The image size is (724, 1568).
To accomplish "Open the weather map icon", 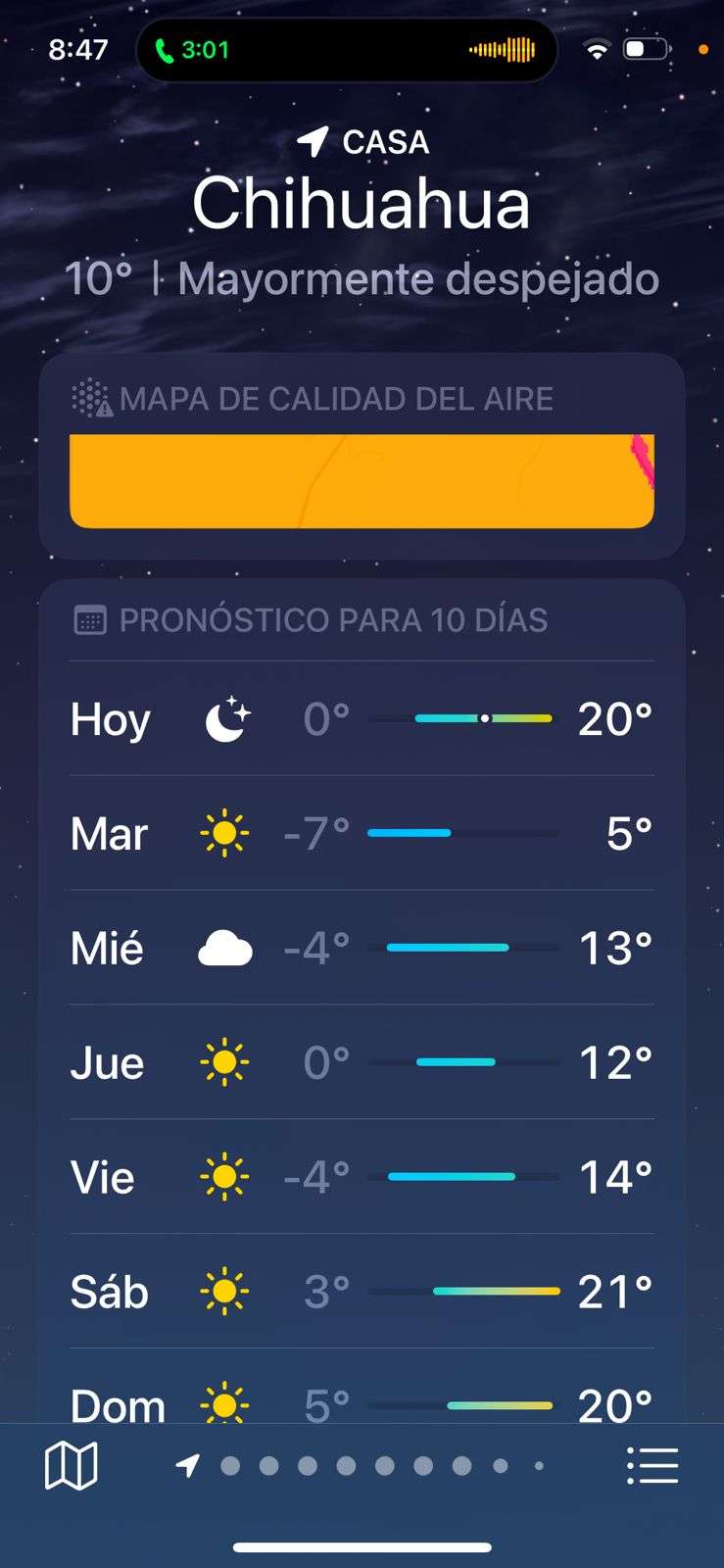I will (x=71, y=1466).
